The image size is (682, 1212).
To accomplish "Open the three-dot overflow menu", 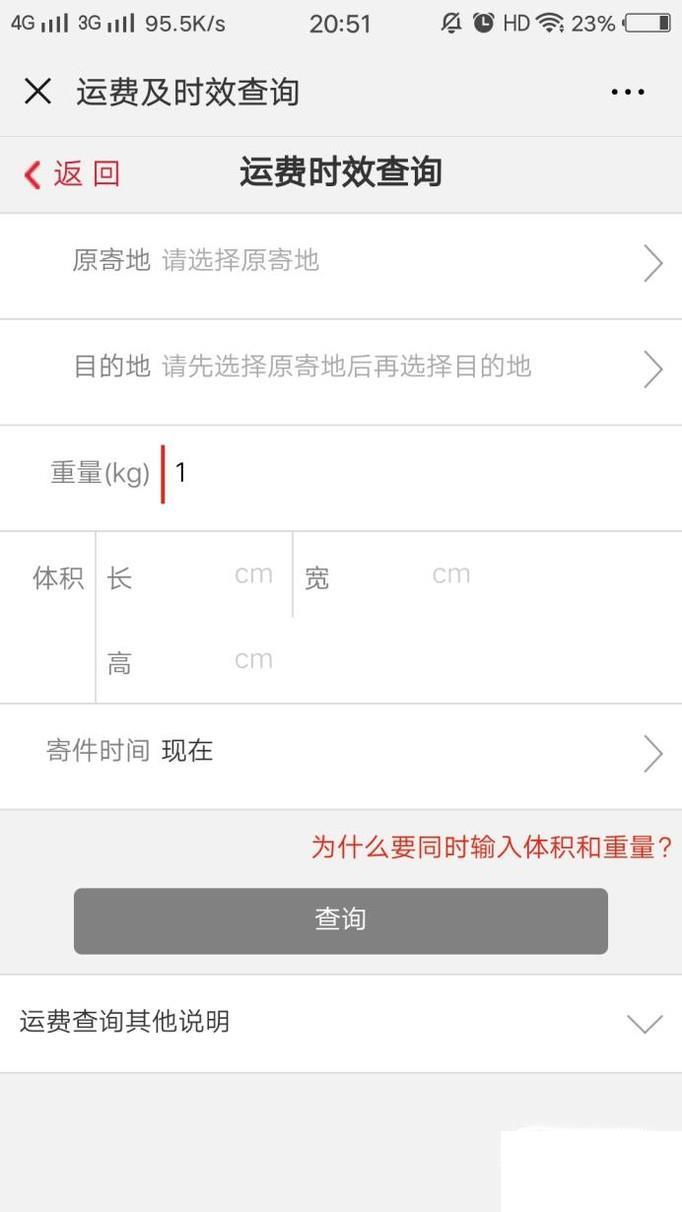I will 628,92.
